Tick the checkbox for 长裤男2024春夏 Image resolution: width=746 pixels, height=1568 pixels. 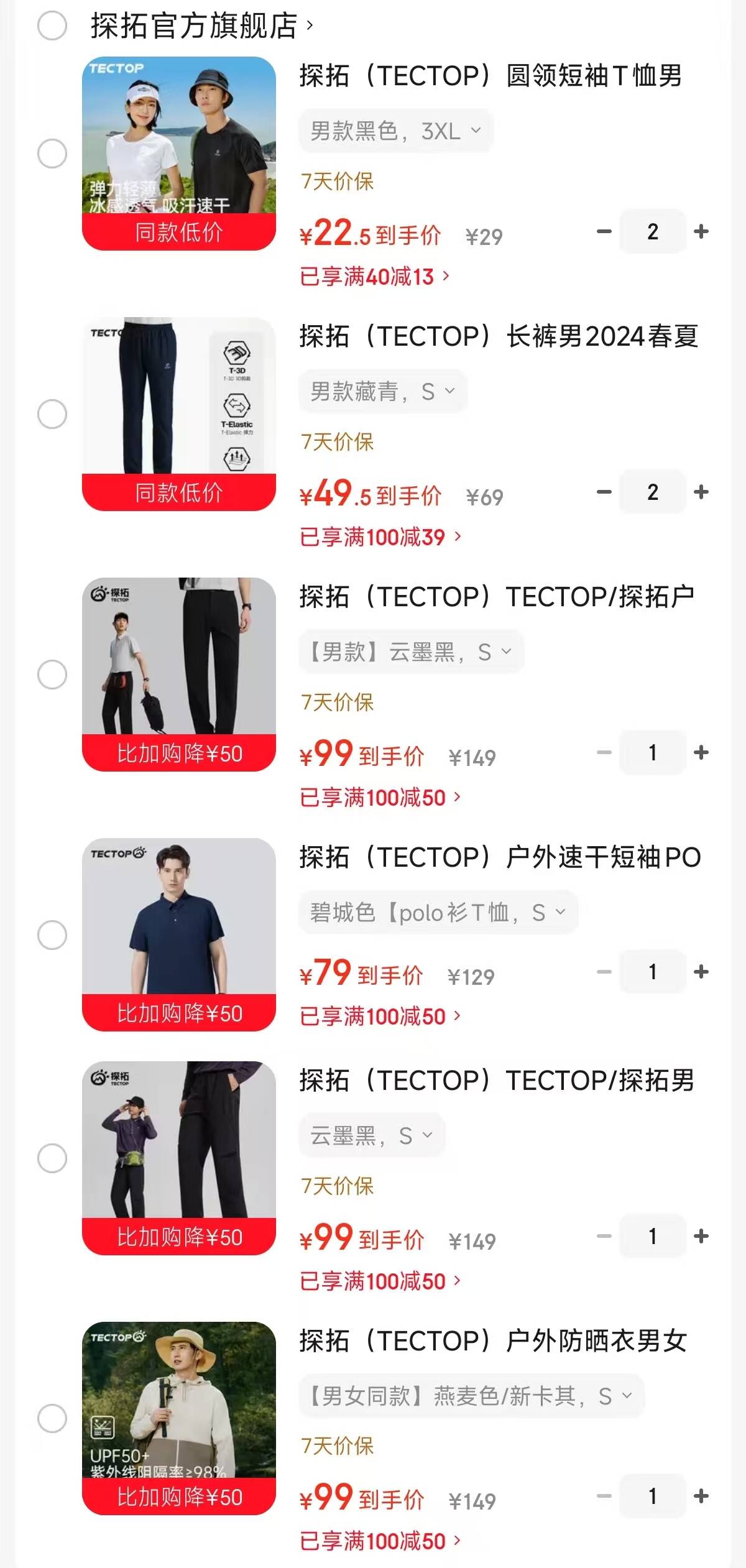[x=52, y=414]
